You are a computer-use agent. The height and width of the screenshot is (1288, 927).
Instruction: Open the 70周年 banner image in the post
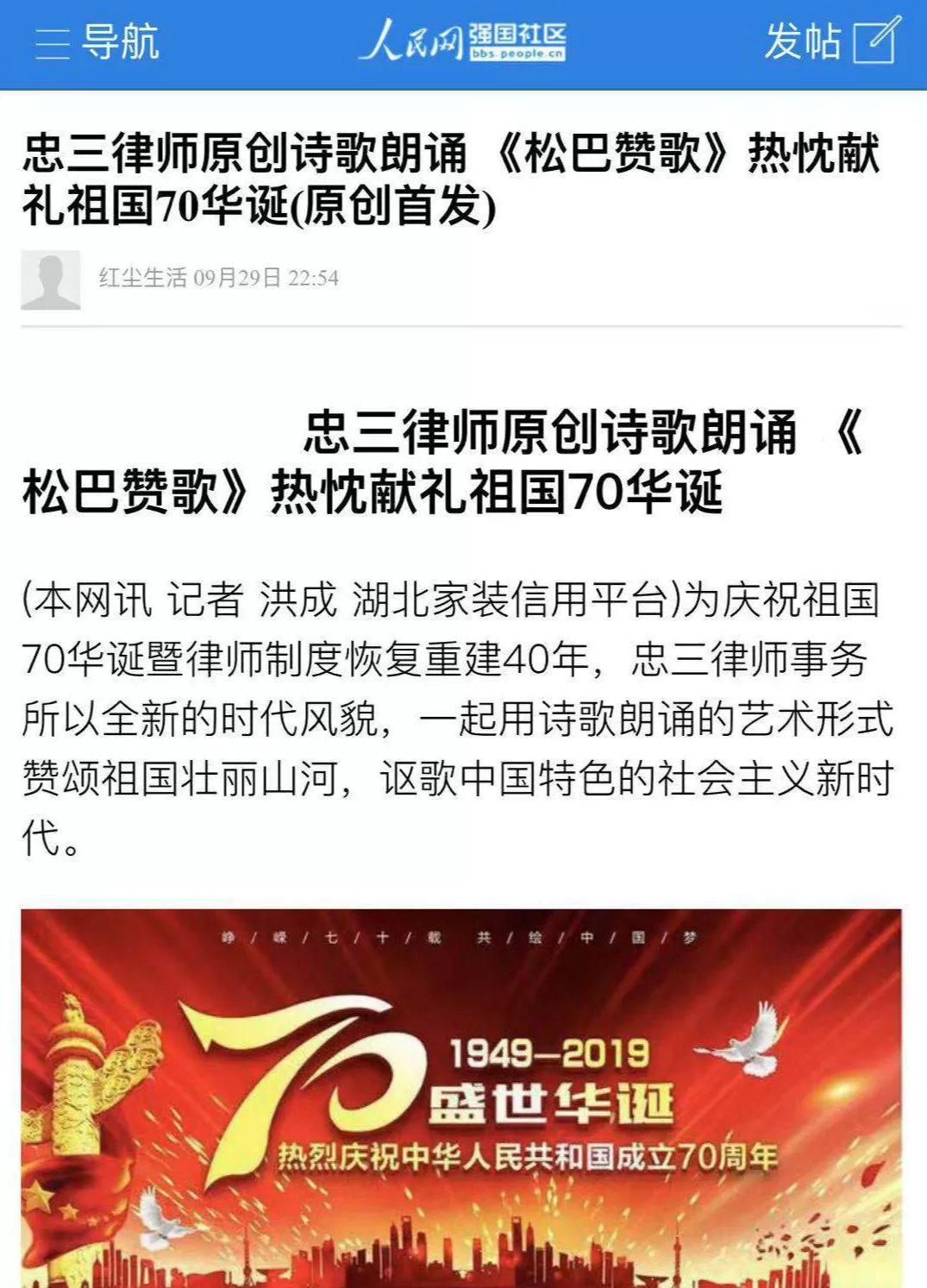point(461,1097)
